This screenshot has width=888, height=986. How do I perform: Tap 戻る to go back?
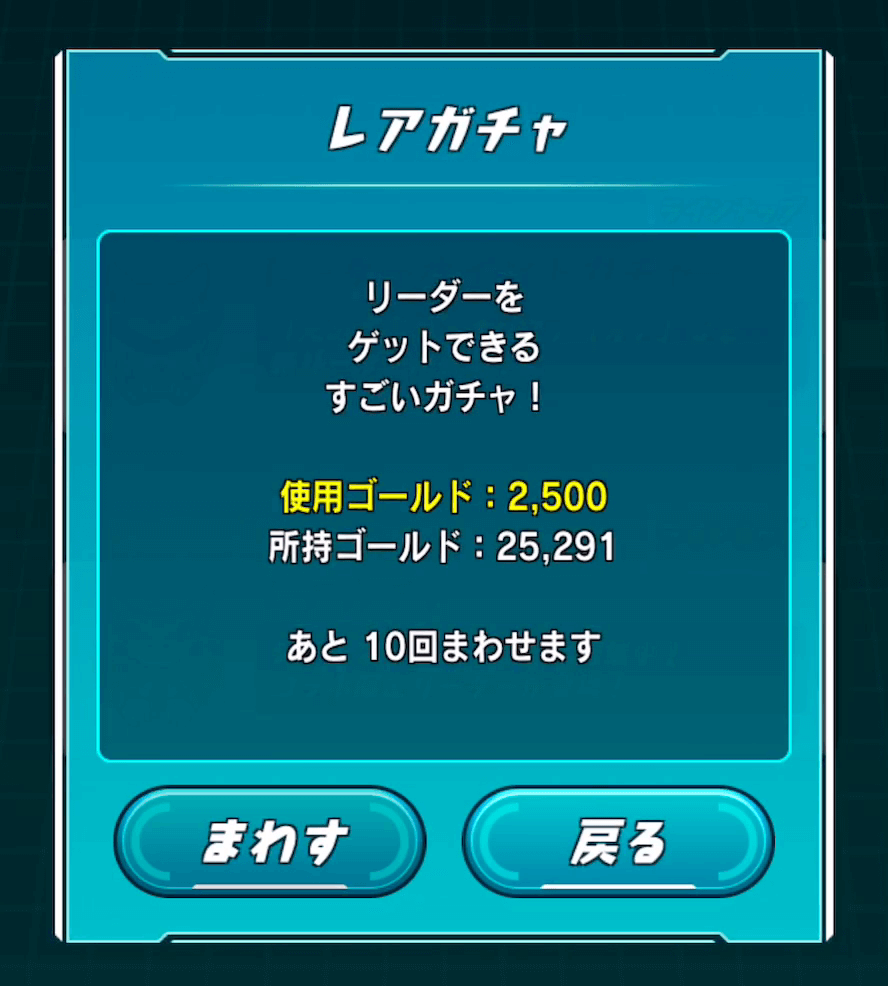618,841
